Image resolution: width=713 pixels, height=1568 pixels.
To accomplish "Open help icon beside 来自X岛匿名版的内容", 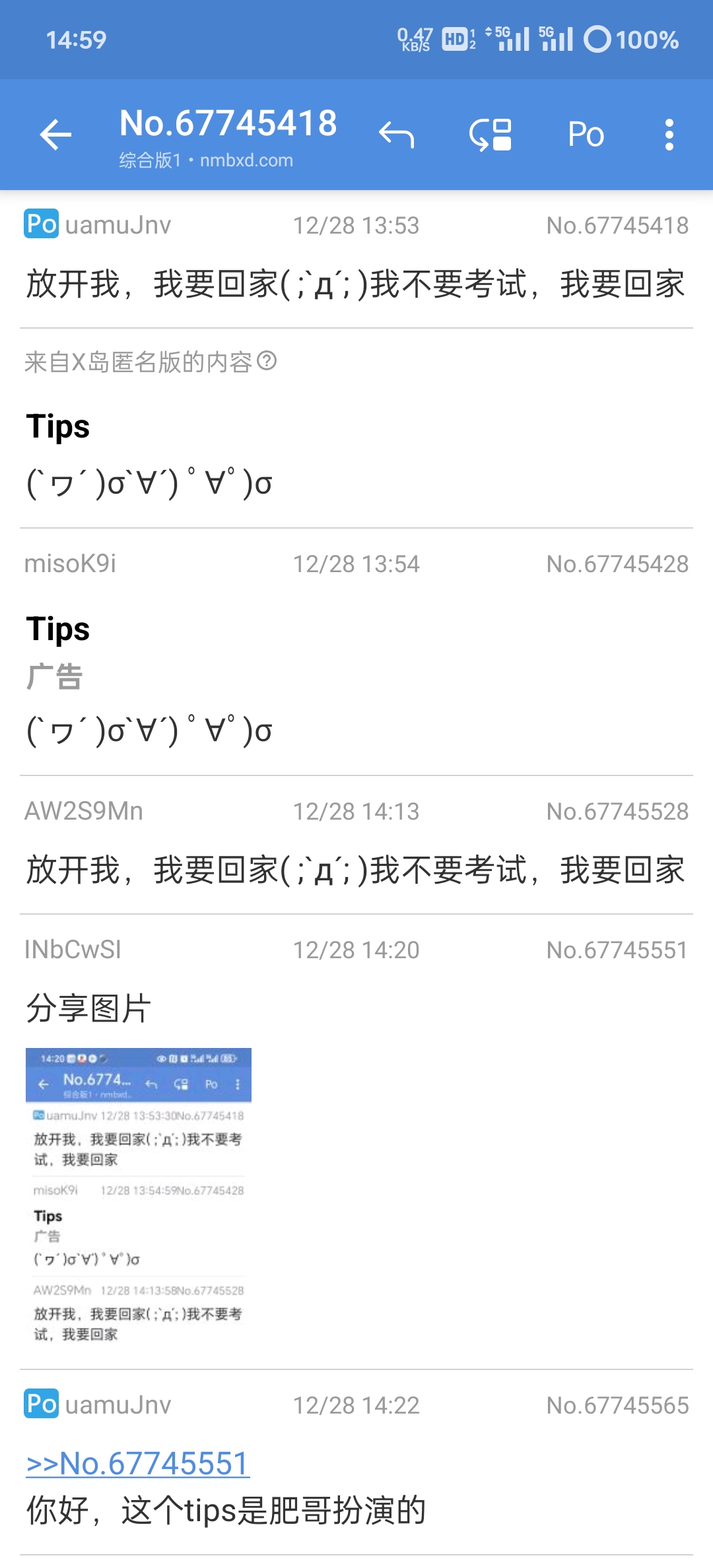I will [x=267, y=361].
